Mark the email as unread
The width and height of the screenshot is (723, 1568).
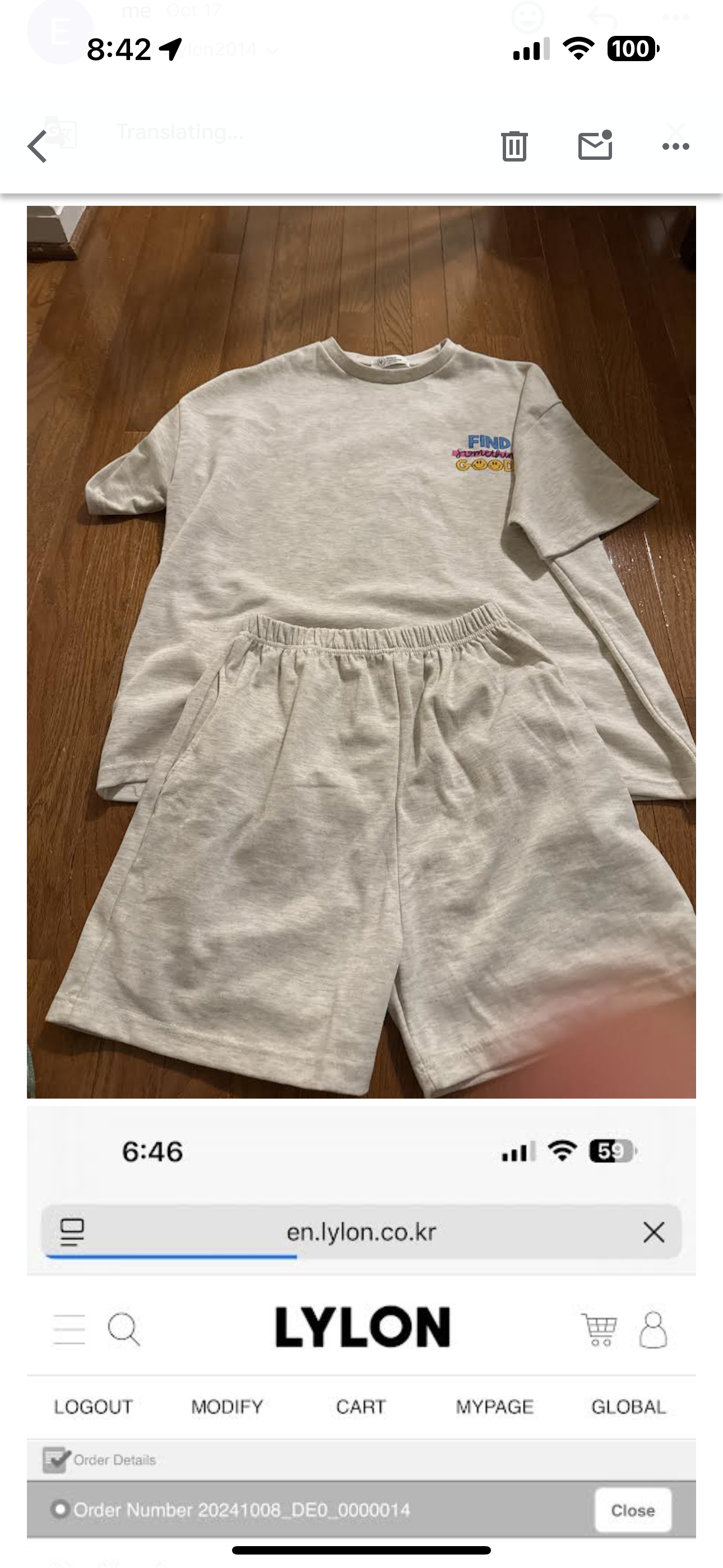pos(595,146)
